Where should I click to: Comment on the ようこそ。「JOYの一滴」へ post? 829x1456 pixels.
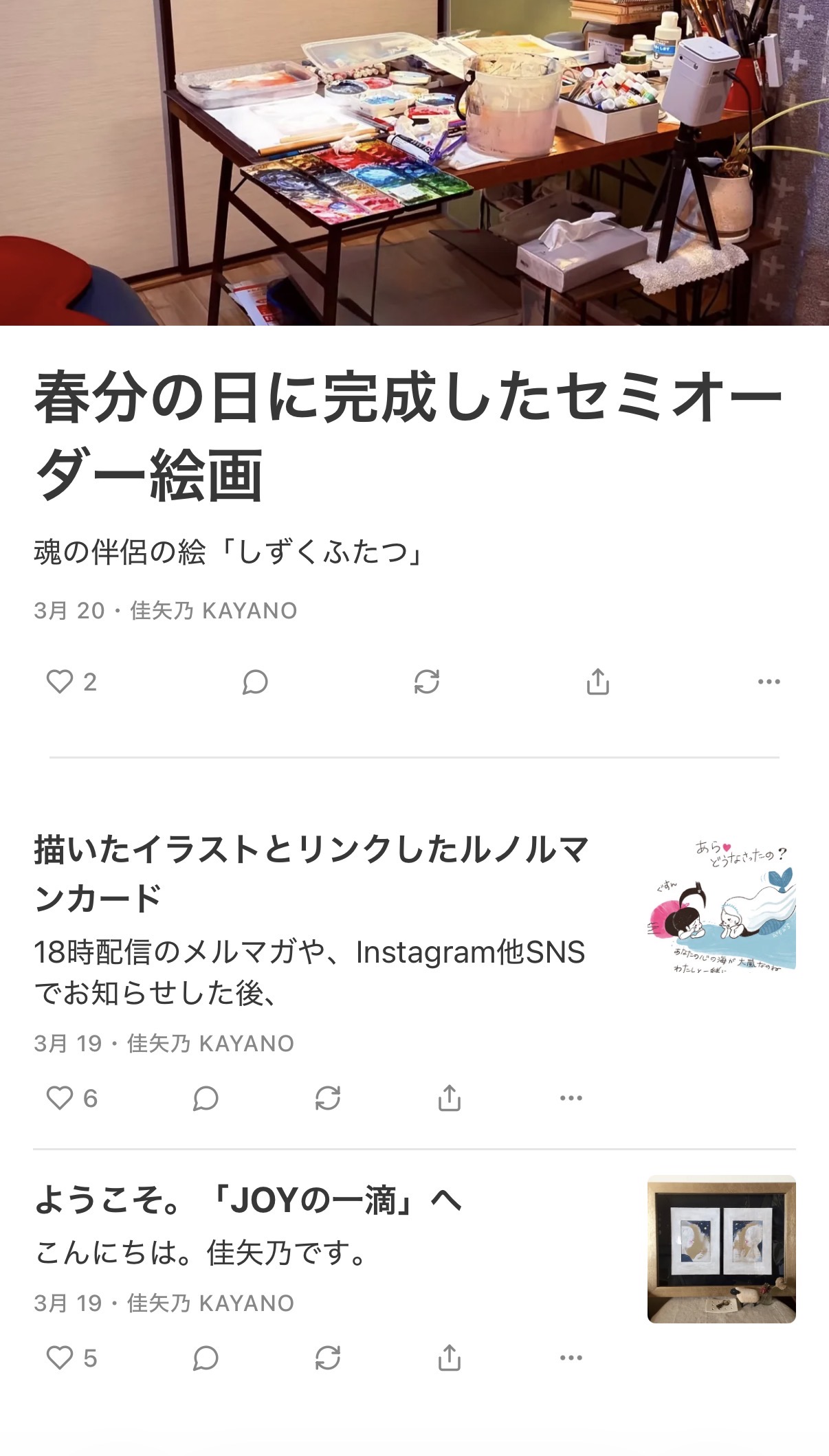point(205,1358)
